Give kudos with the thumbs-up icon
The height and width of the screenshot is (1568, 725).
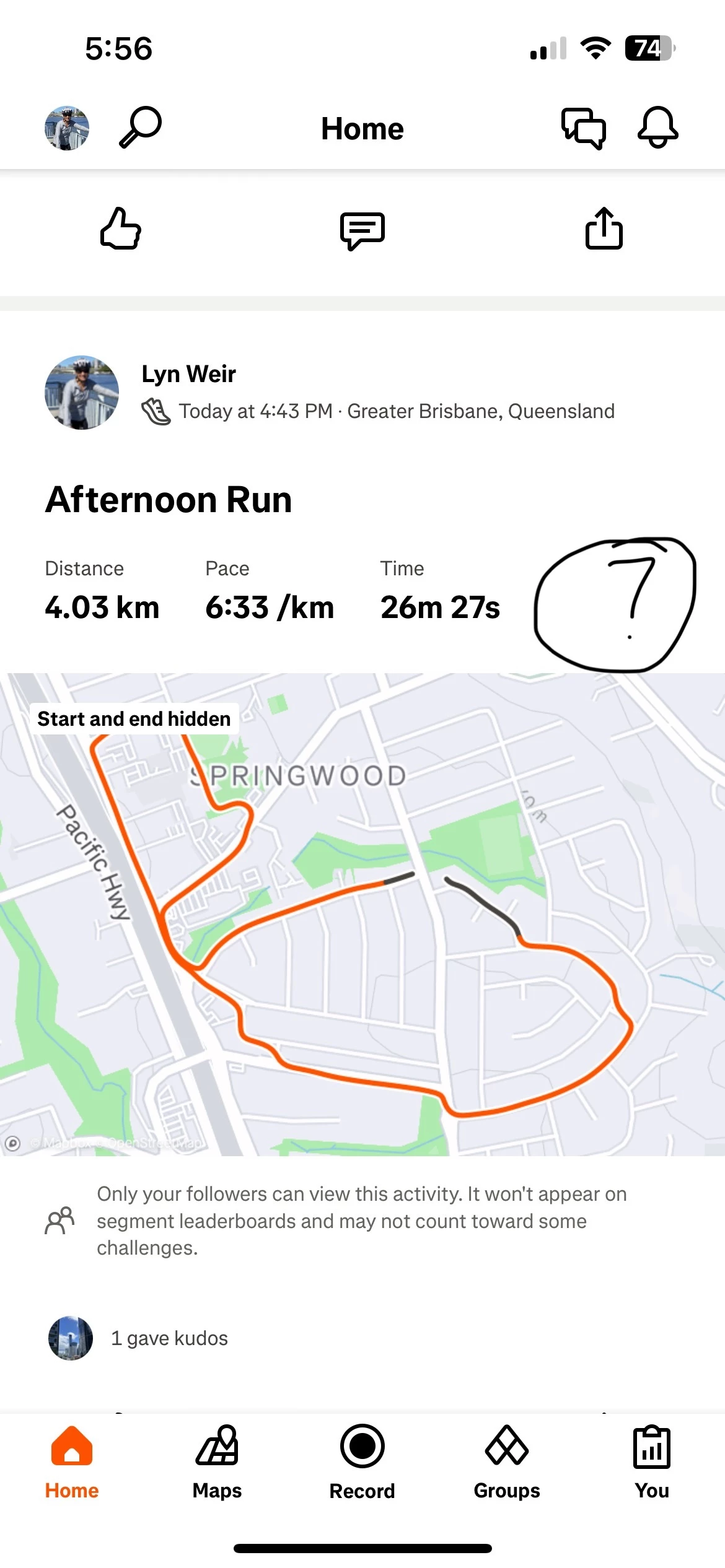(x=121, y=229)
